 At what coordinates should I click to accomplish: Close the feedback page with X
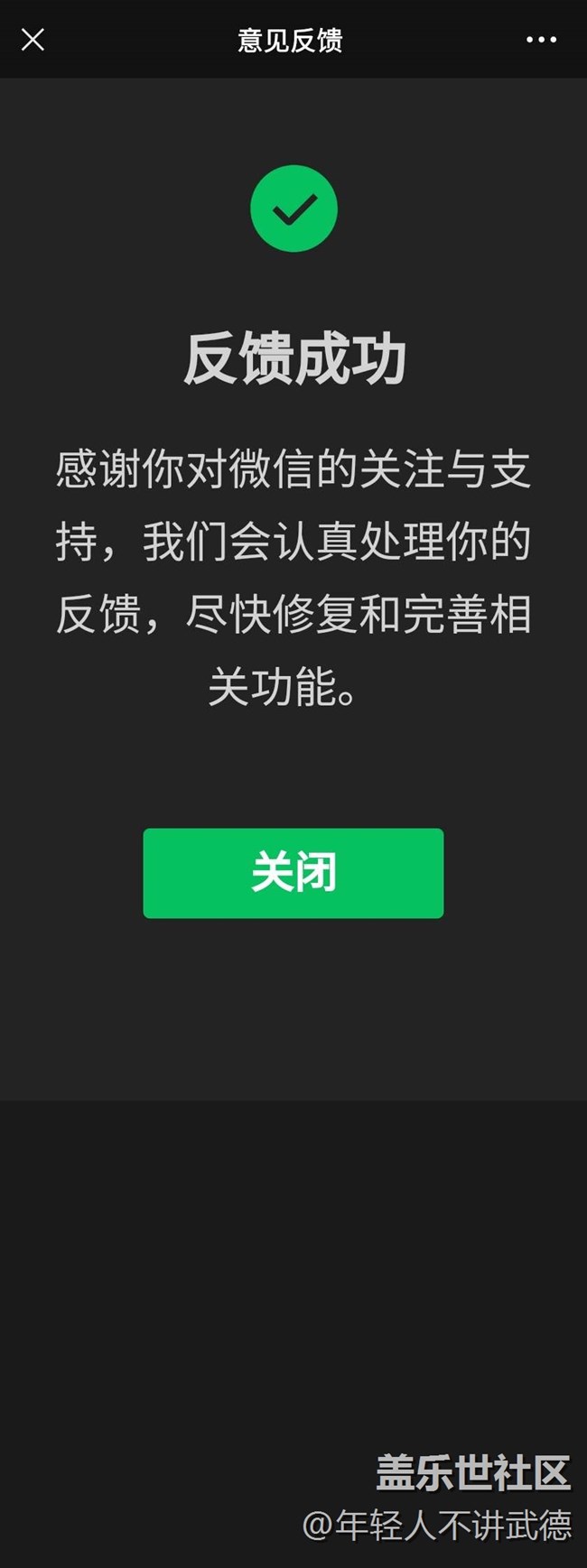click(33, 40)
